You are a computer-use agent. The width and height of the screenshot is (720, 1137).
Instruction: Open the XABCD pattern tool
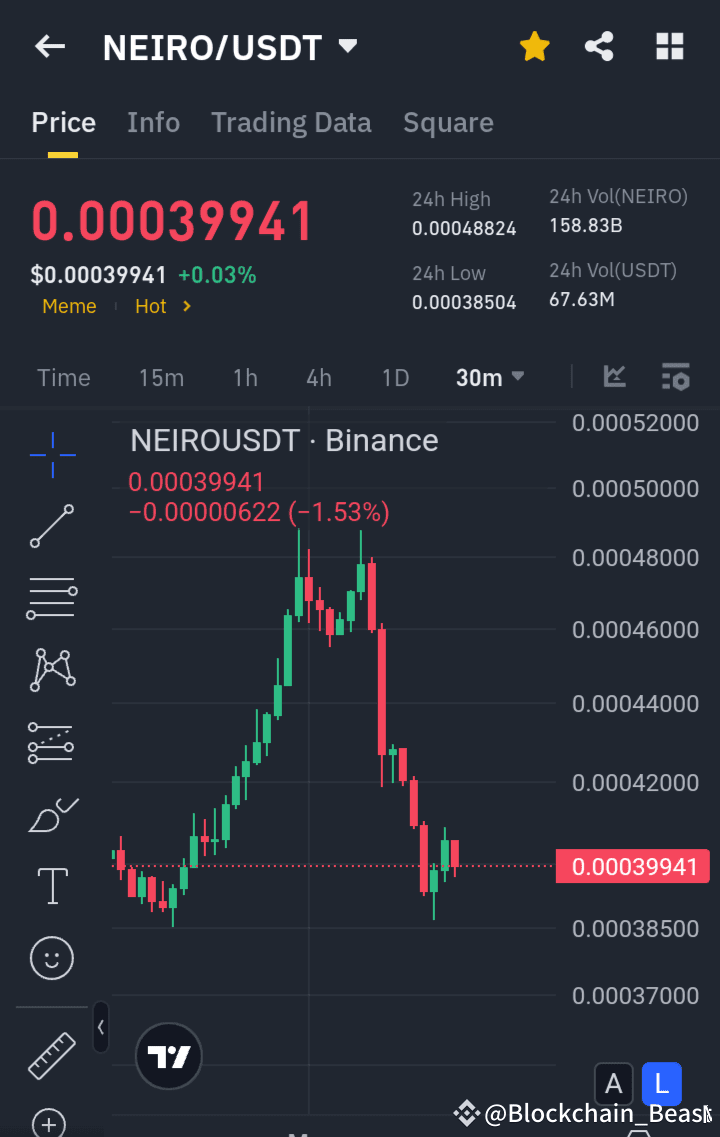51,668
